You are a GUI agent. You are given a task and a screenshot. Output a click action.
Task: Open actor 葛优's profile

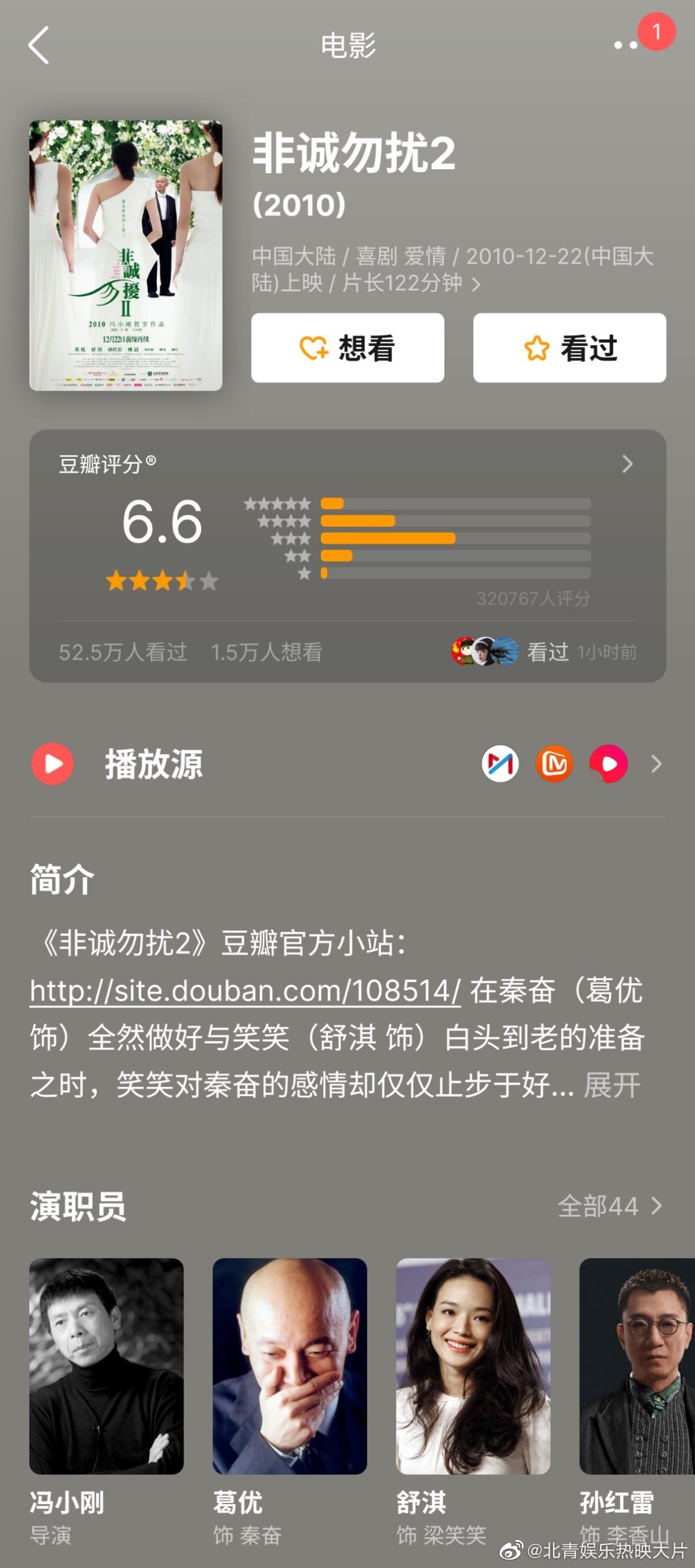point(290,1366)
